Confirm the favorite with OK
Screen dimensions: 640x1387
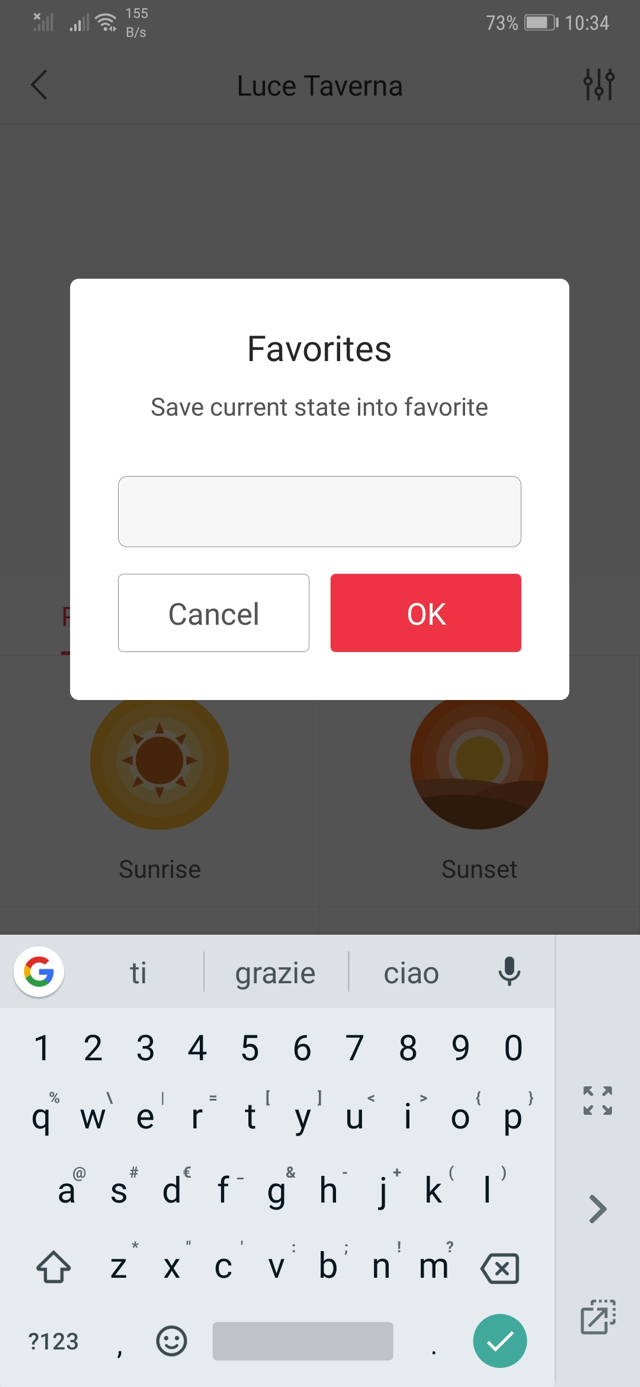(x=425, y=613)
